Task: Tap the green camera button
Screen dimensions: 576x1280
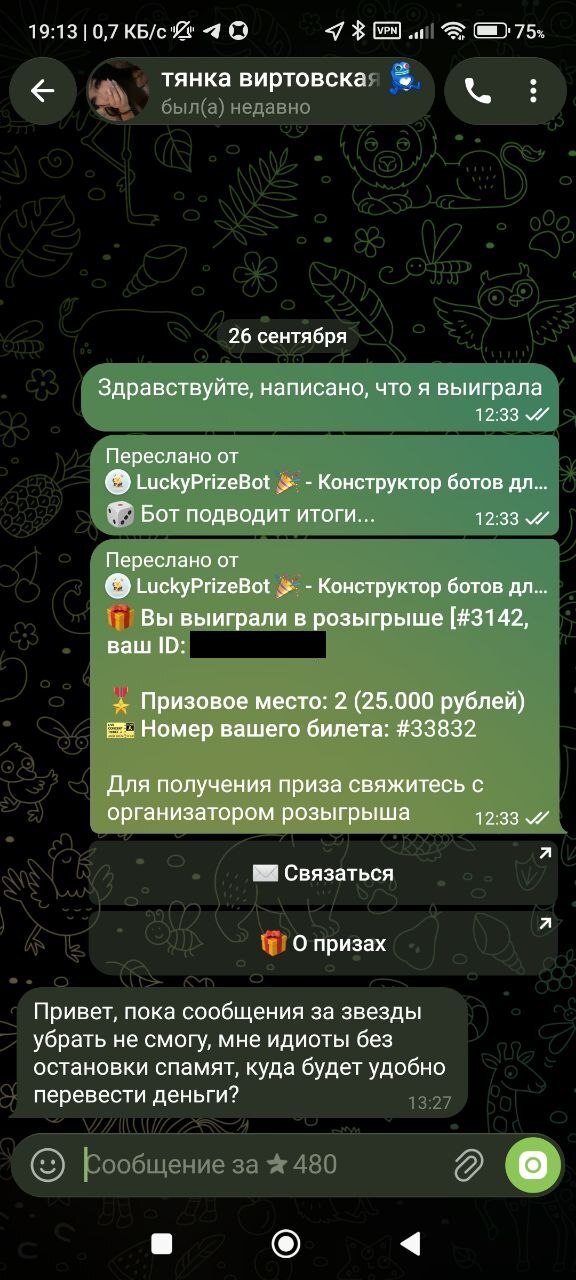Action: point(533,1164)
